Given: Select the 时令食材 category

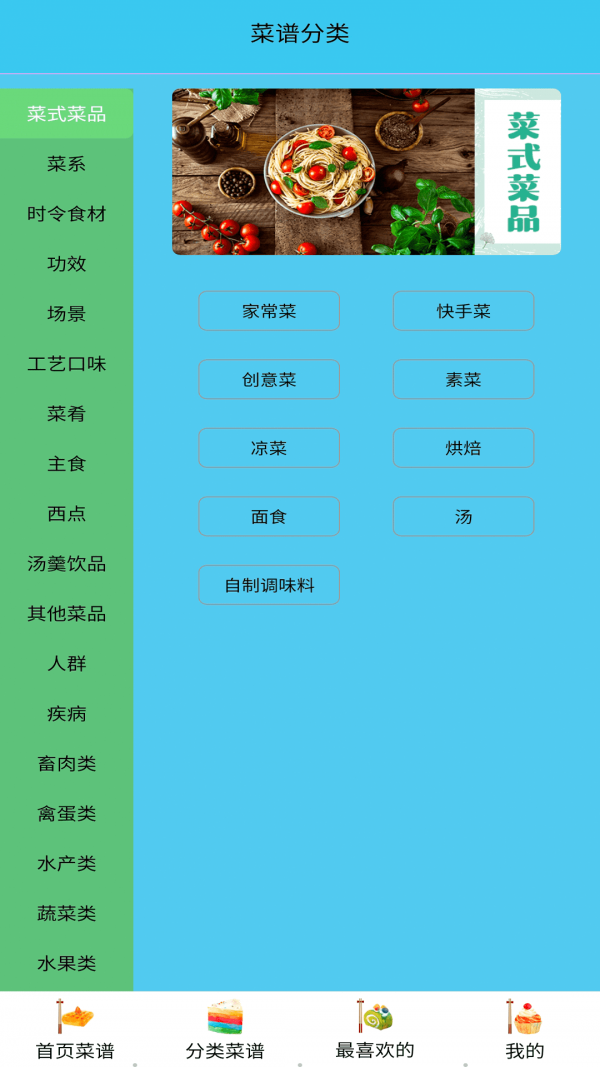Looking at the screenshot, I should (67, 214).
